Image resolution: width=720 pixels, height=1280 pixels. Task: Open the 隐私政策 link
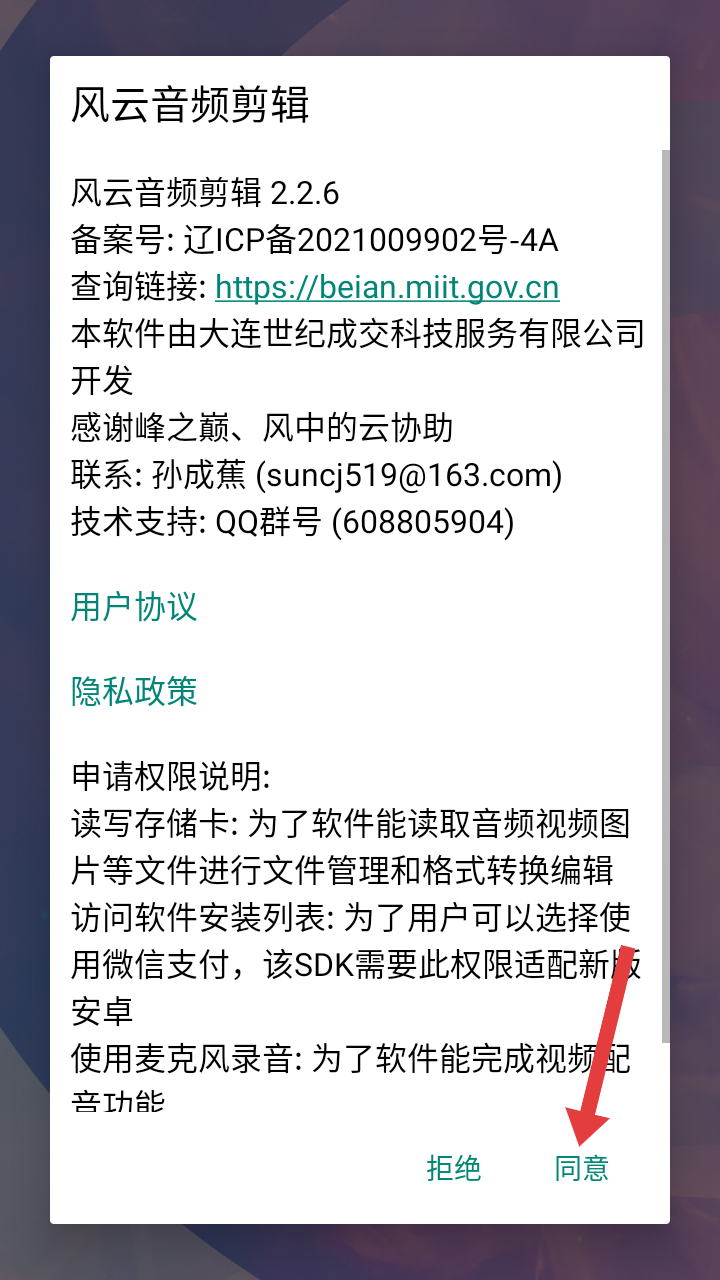[134, 691]
